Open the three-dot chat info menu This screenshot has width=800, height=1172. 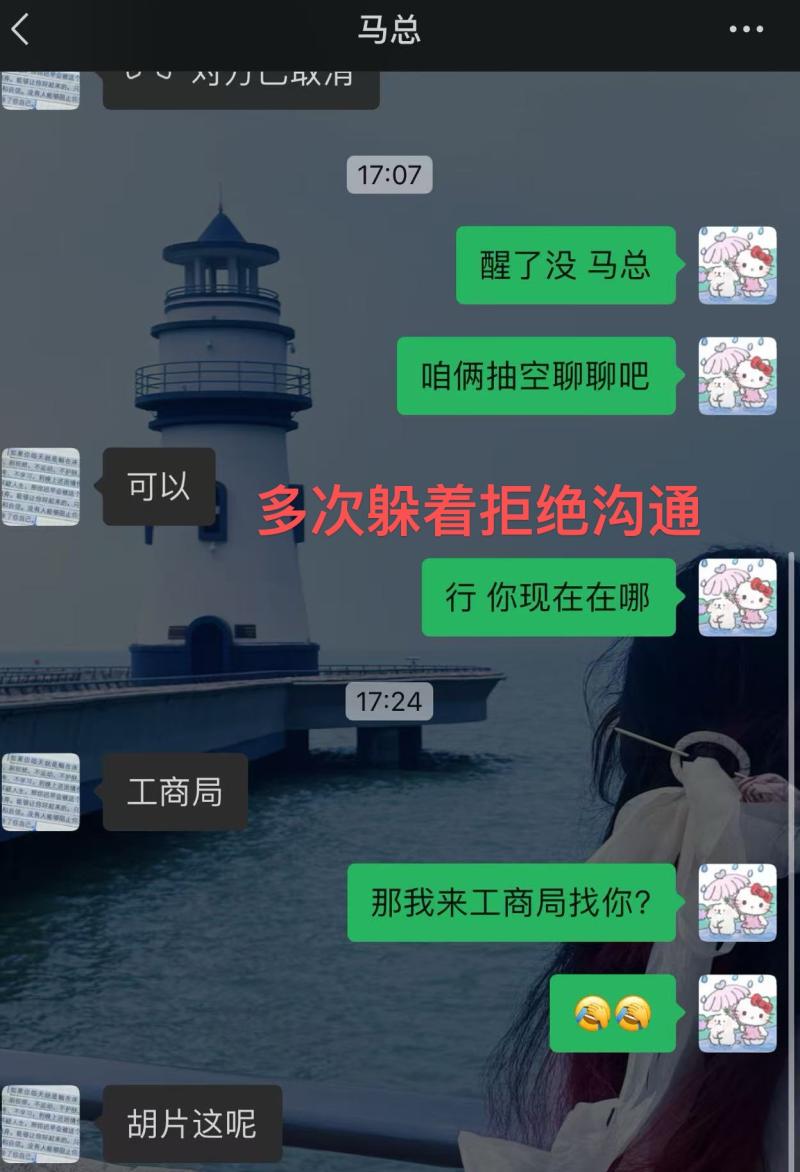[746, 30]
